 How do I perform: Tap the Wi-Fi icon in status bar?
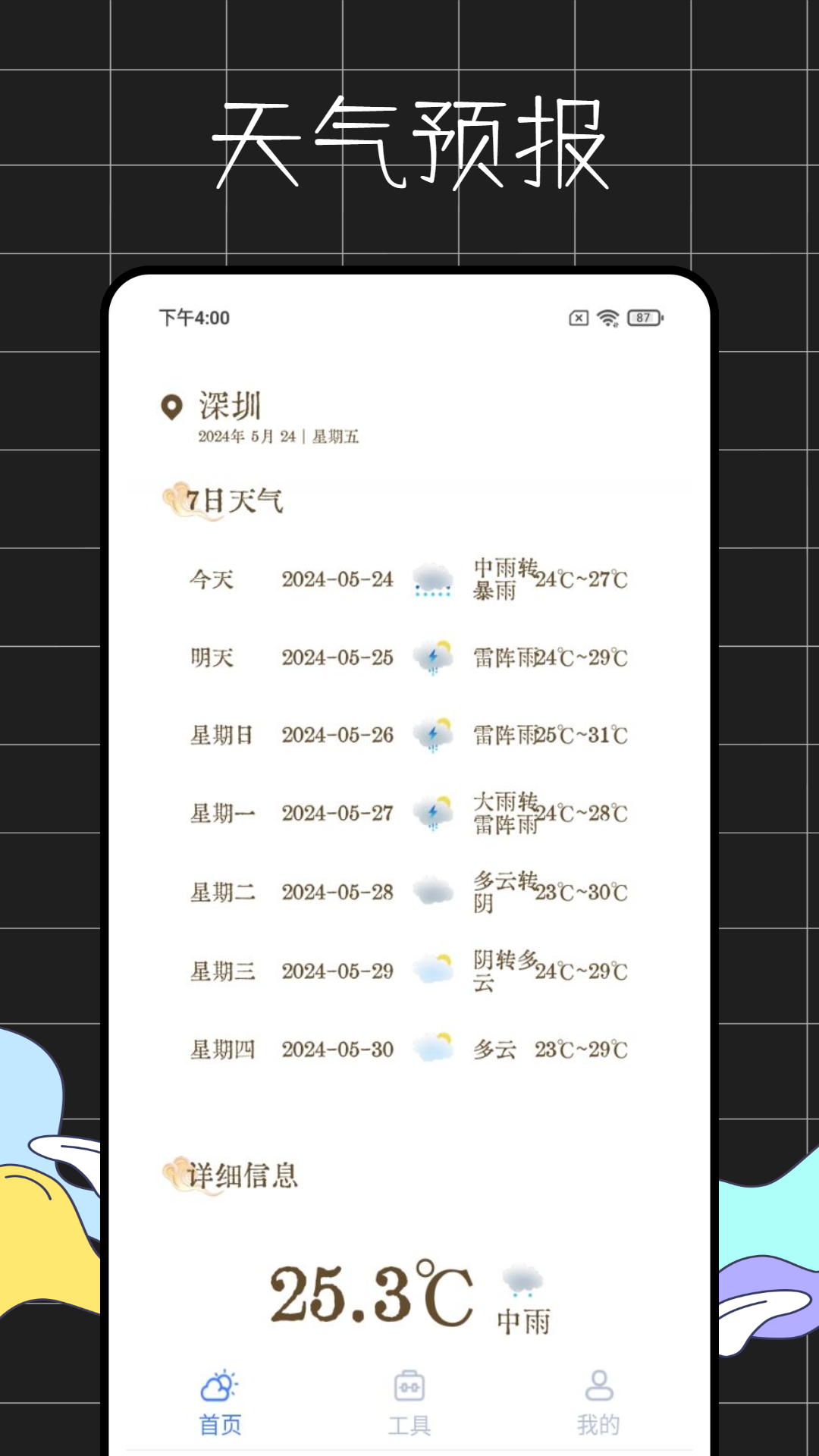click(x=607, y=319)
